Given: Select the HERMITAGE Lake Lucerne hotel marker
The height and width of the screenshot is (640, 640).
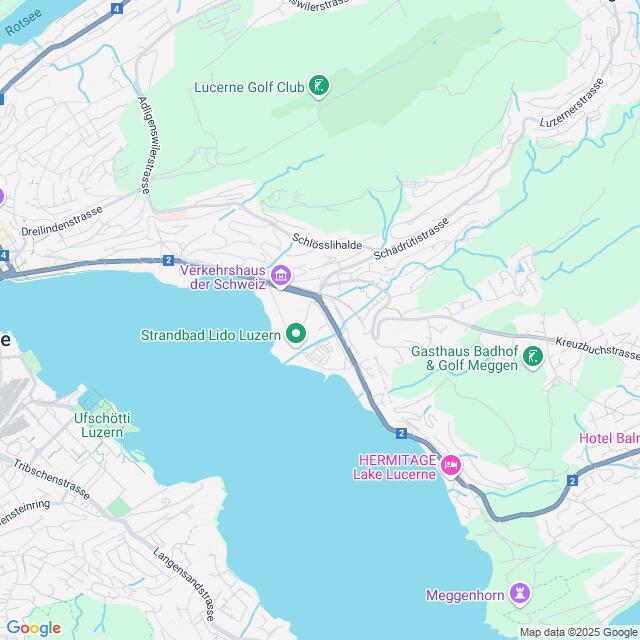Looking at the screenshot, I should point(451,465).
